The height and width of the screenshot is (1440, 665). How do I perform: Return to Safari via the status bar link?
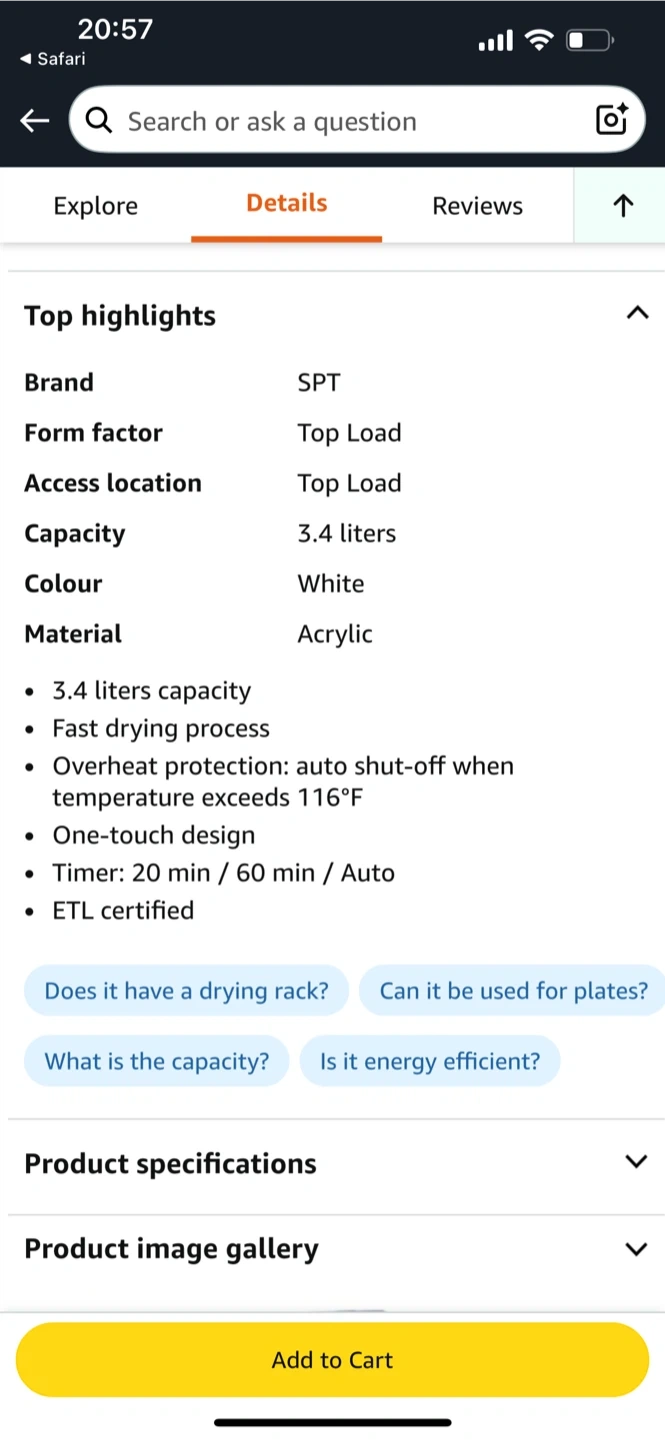(53, 59)
